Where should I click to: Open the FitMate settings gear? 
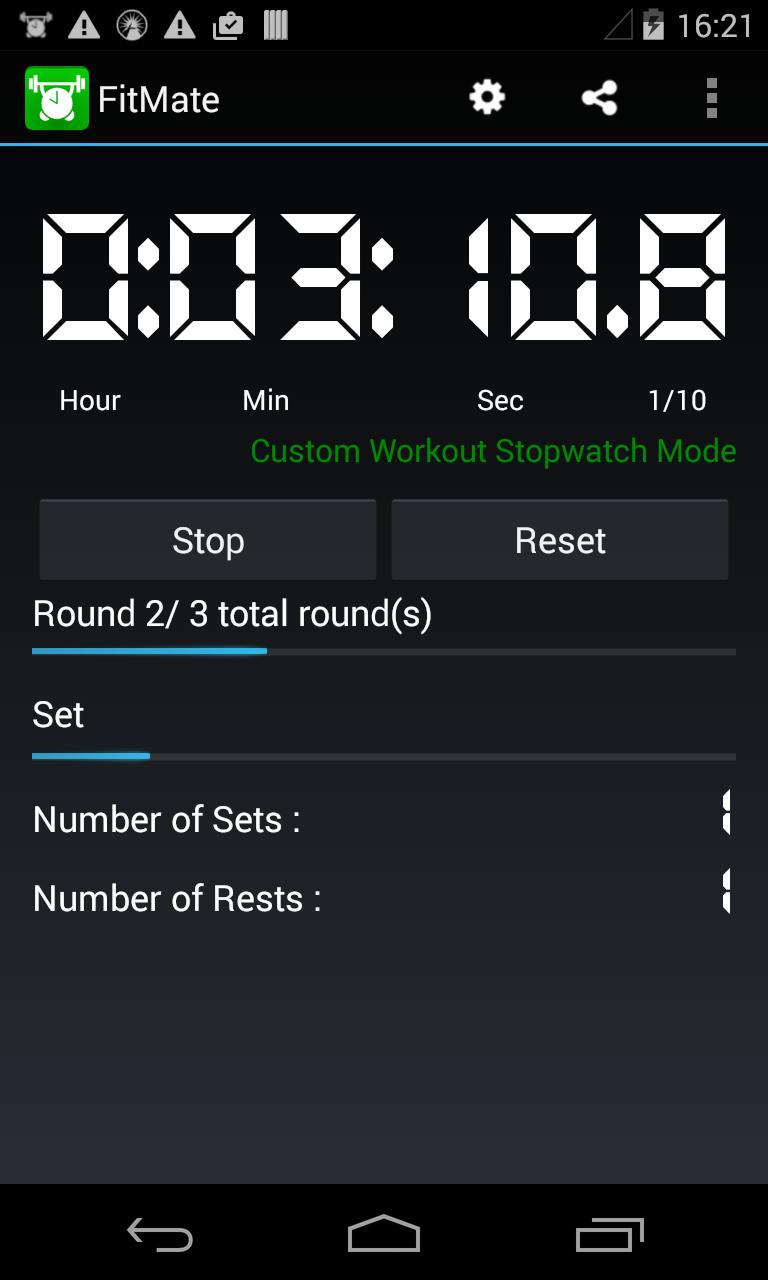[x=485, y=98]
